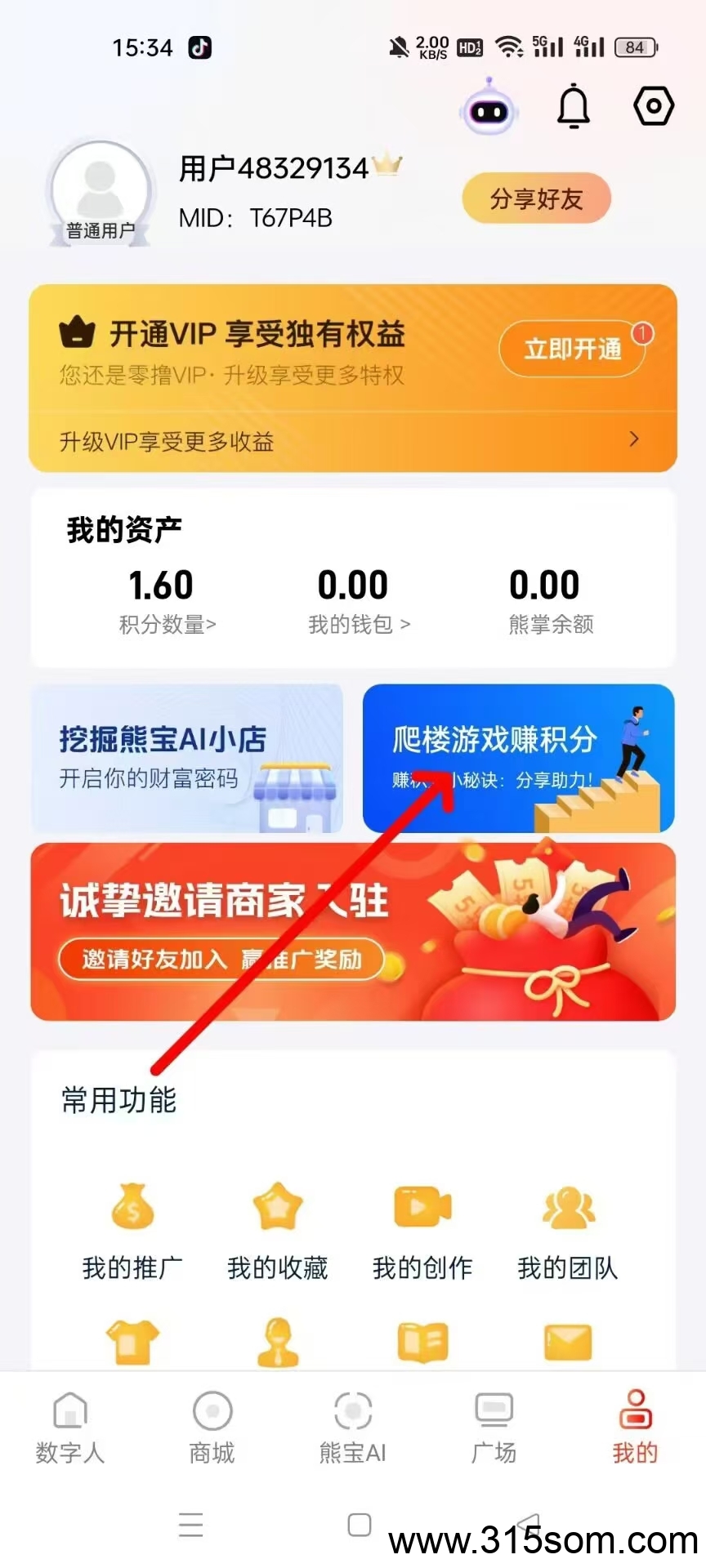Switch to the 广场 tab
706x1568 pixels.
[x=494, y=1427]
